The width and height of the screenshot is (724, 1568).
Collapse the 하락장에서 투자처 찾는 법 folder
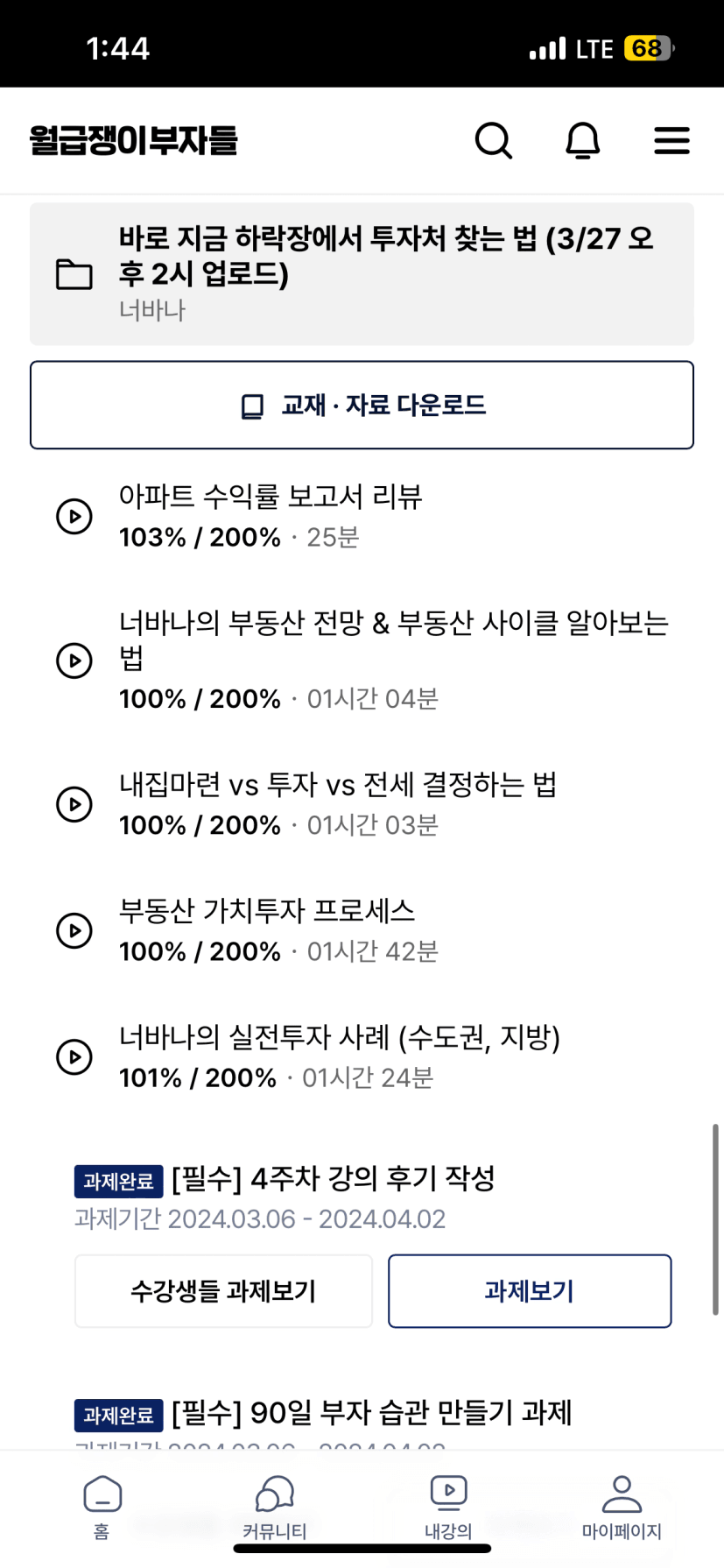click(x=362, y=274)
